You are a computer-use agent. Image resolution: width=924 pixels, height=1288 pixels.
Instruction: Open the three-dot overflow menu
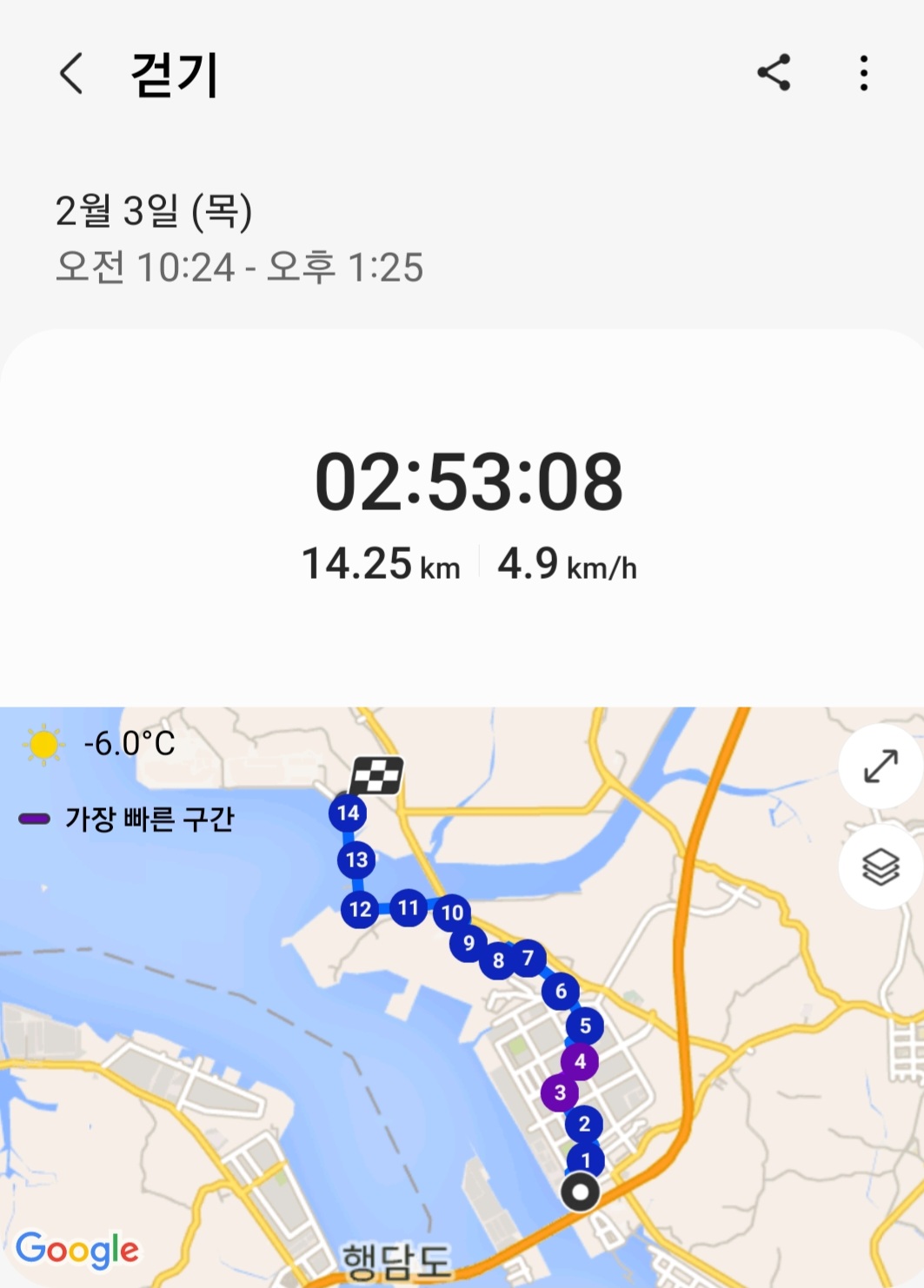[863, 73]
